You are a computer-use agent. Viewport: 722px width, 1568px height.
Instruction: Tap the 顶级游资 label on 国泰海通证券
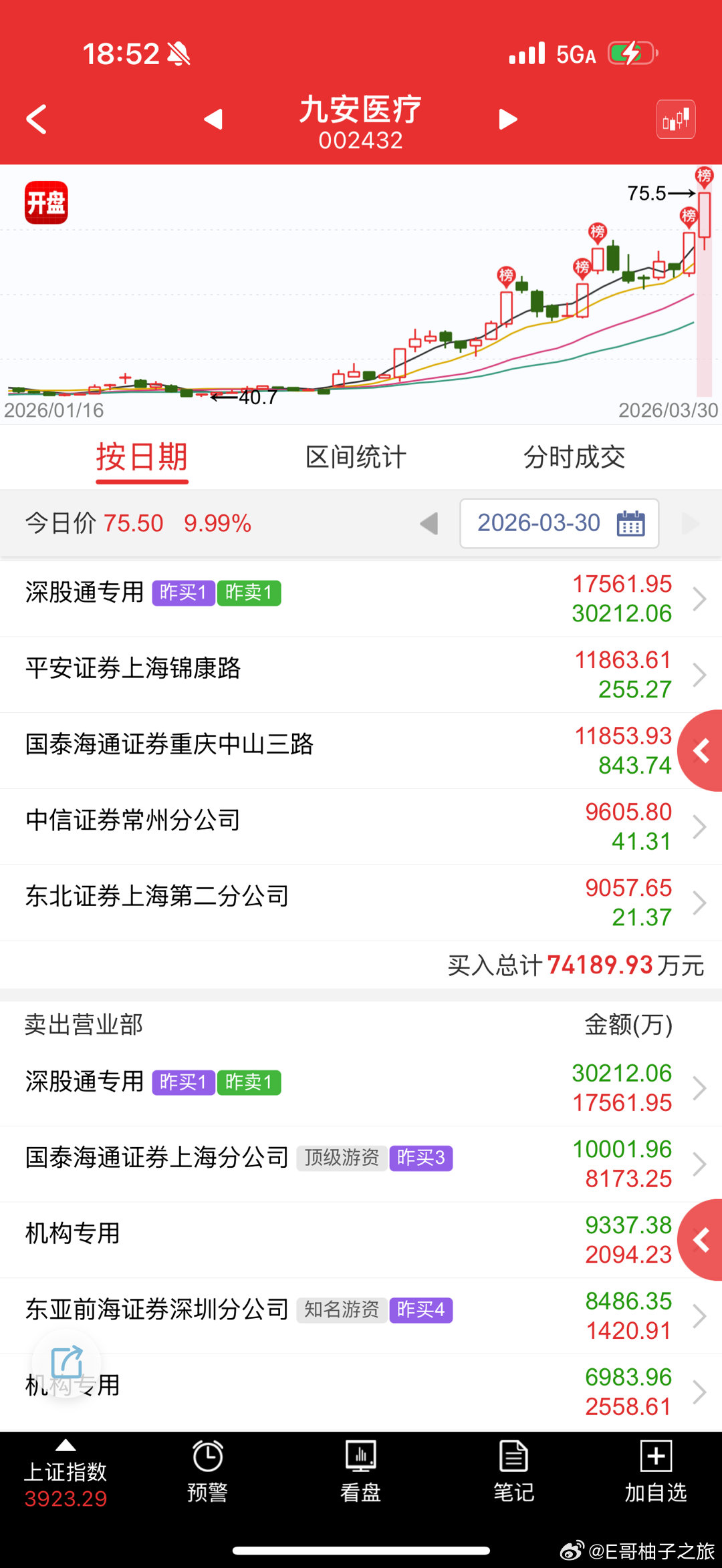pyautogui.click(x=341, y=1159)
